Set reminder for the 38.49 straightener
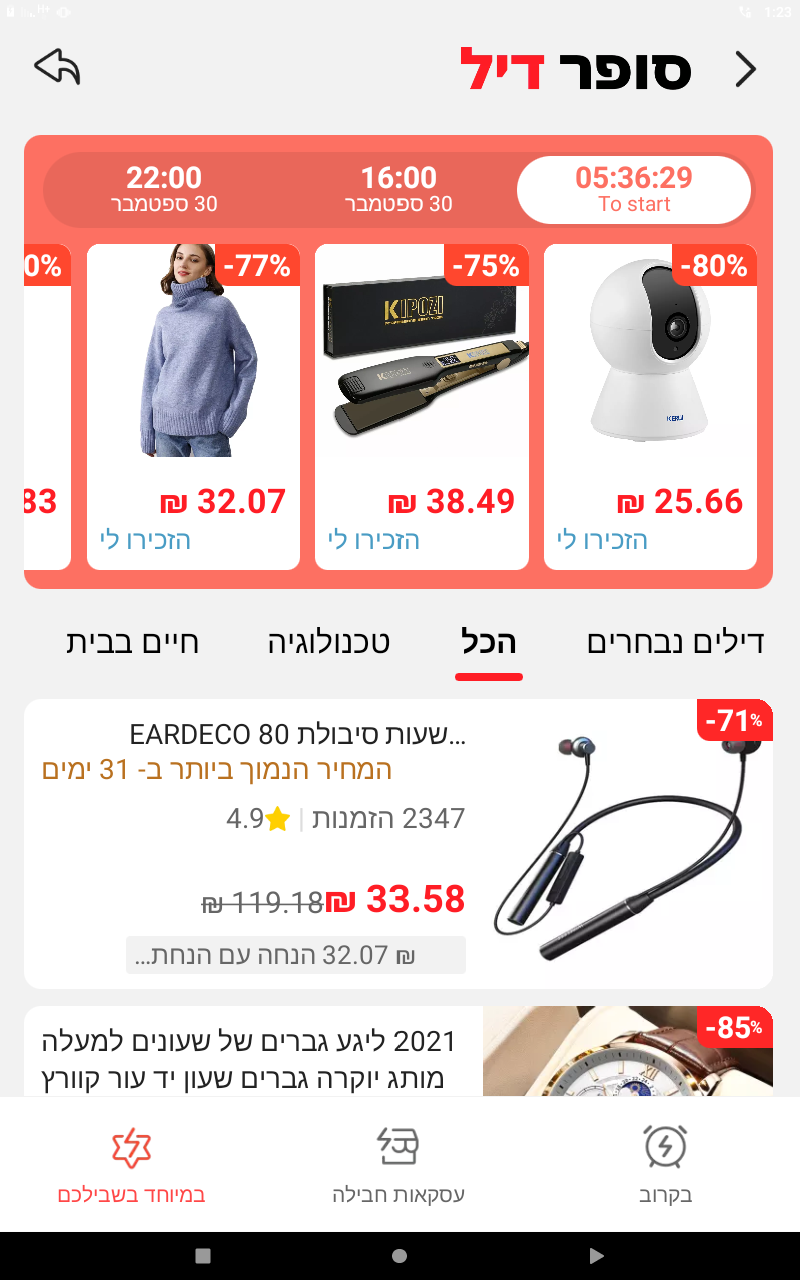800x1280 pixels. [374, 540]
